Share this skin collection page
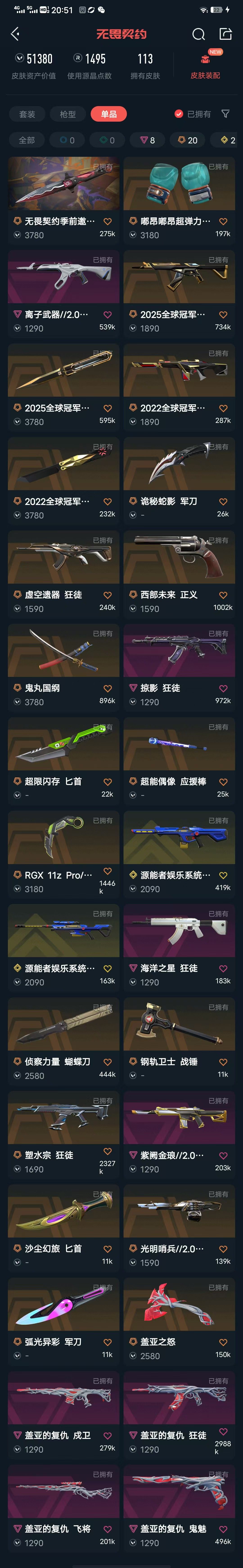 [x=225, y=34]
